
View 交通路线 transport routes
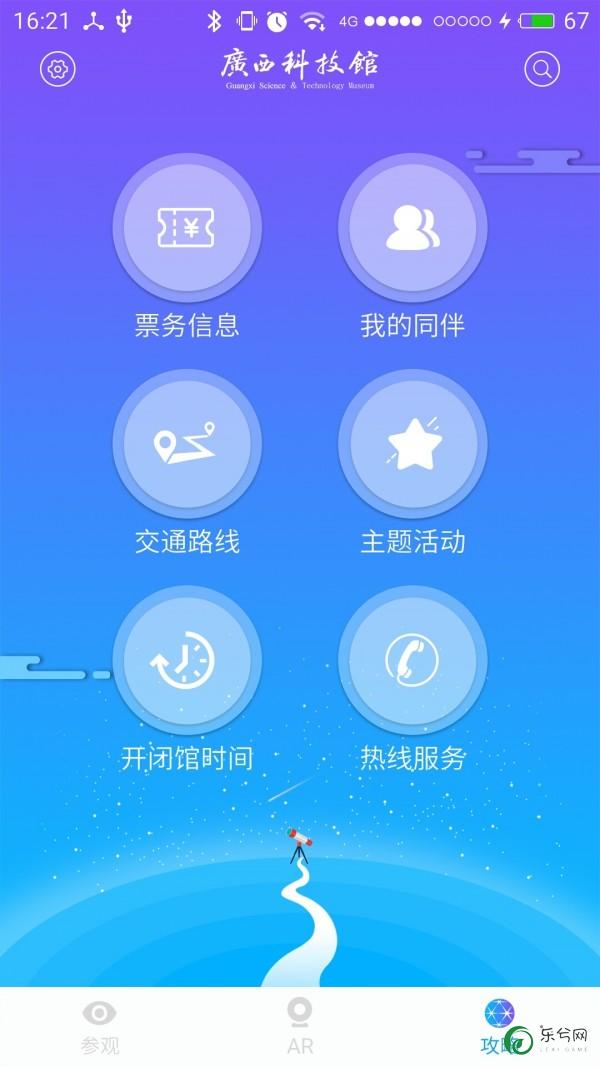[x=187, y=445]
